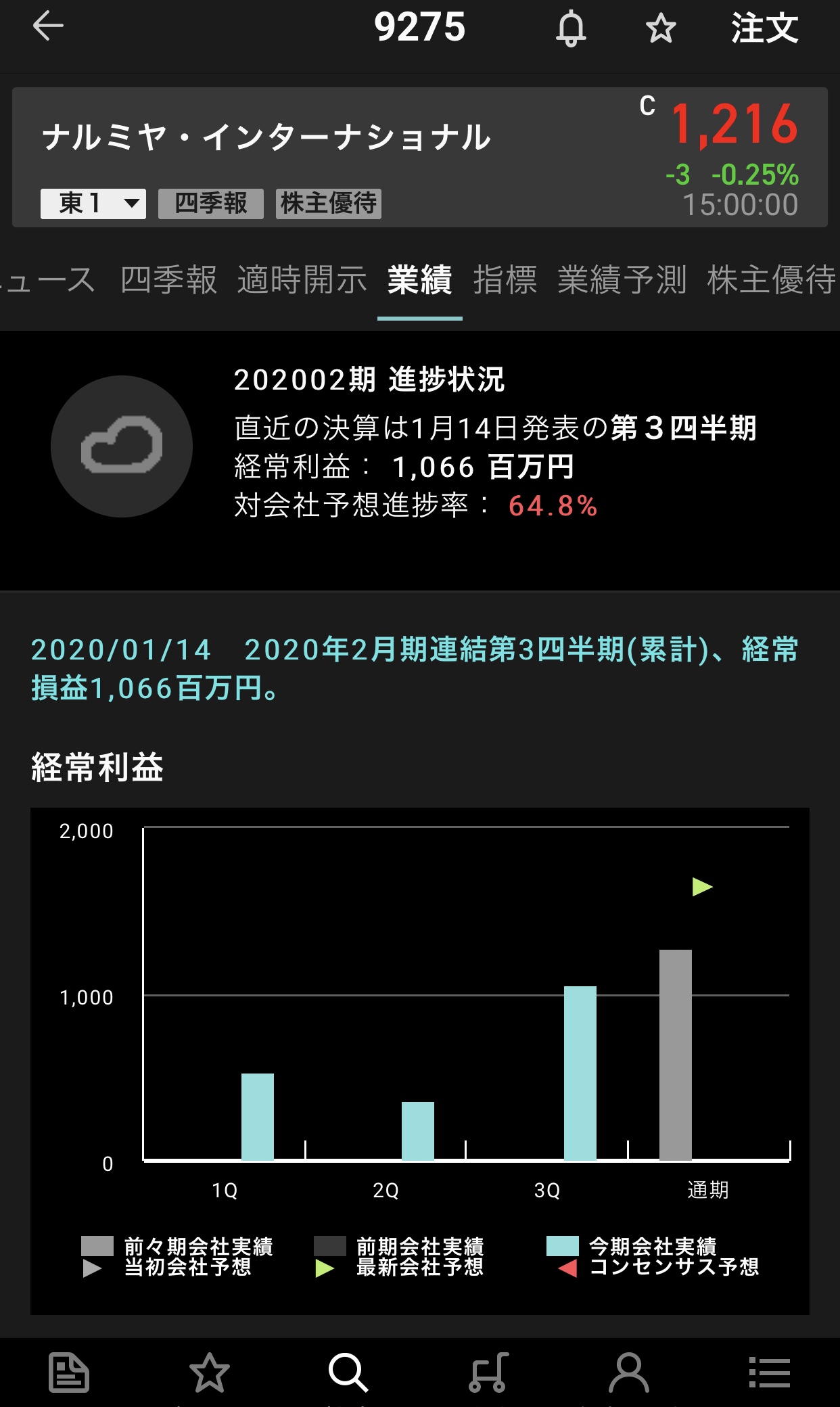Open the 2020/01/14 earnings disclosure link
This screenshot has width=840, height=1407.
coord(415,668)
